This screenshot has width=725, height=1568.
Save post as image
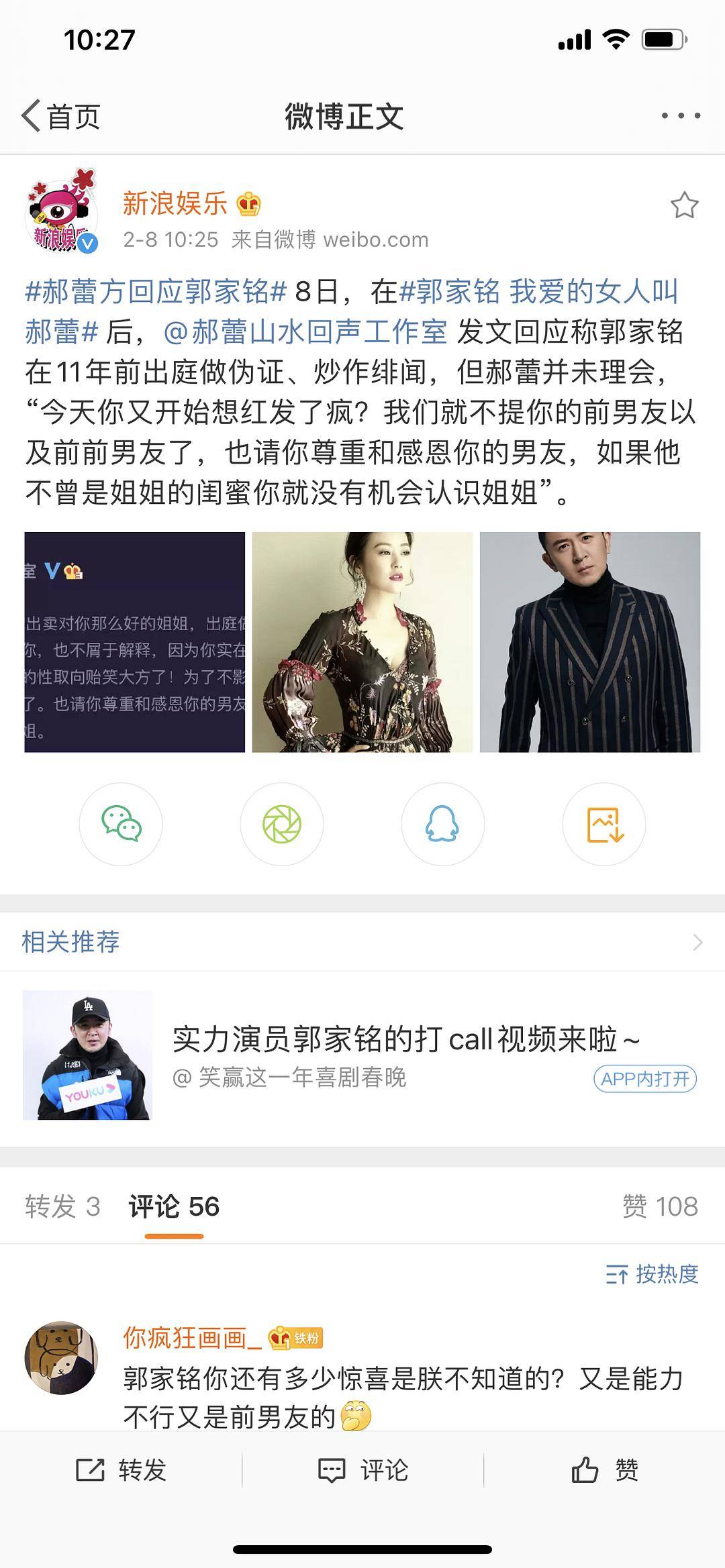[x=604, y=824]
